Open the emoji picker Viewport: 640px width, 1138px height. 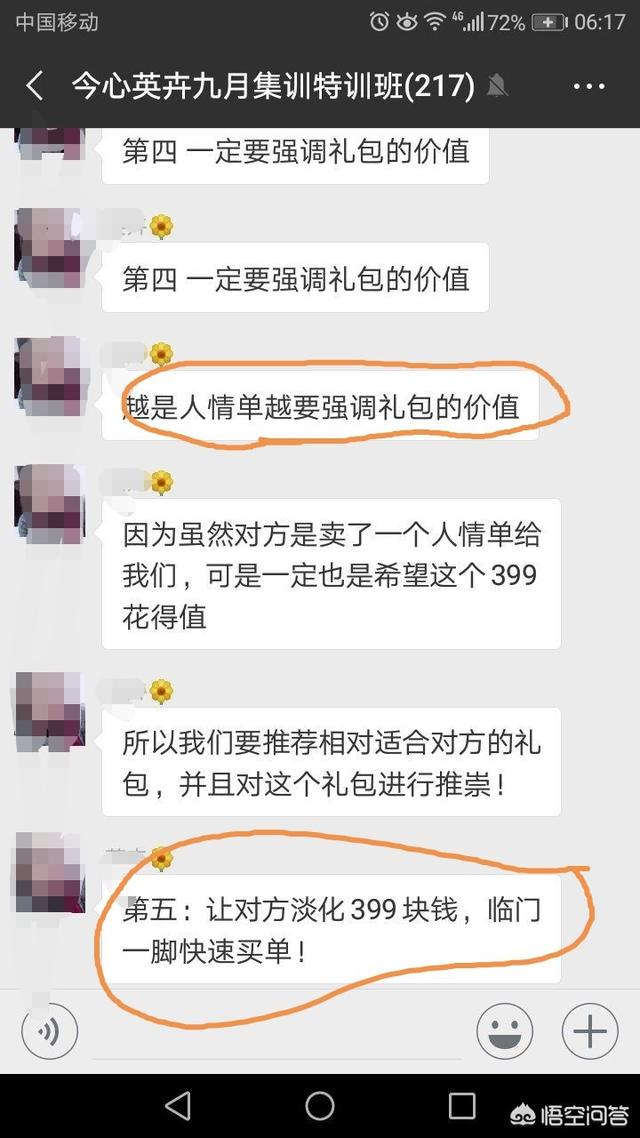(x=503, y=1031)
